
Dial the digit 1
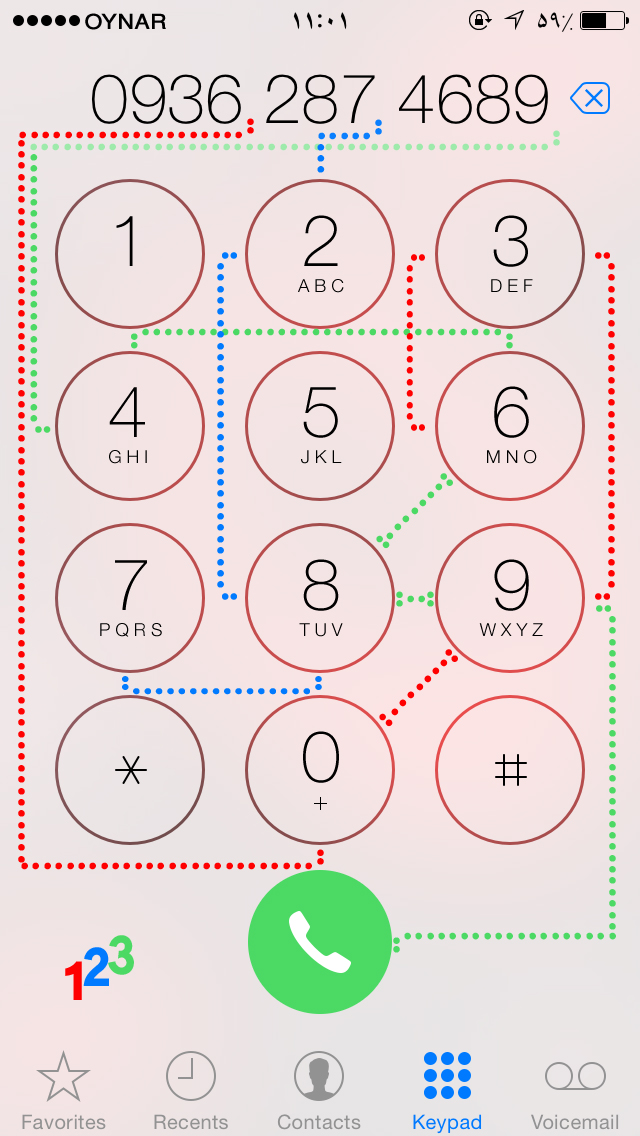pos(130,253)
